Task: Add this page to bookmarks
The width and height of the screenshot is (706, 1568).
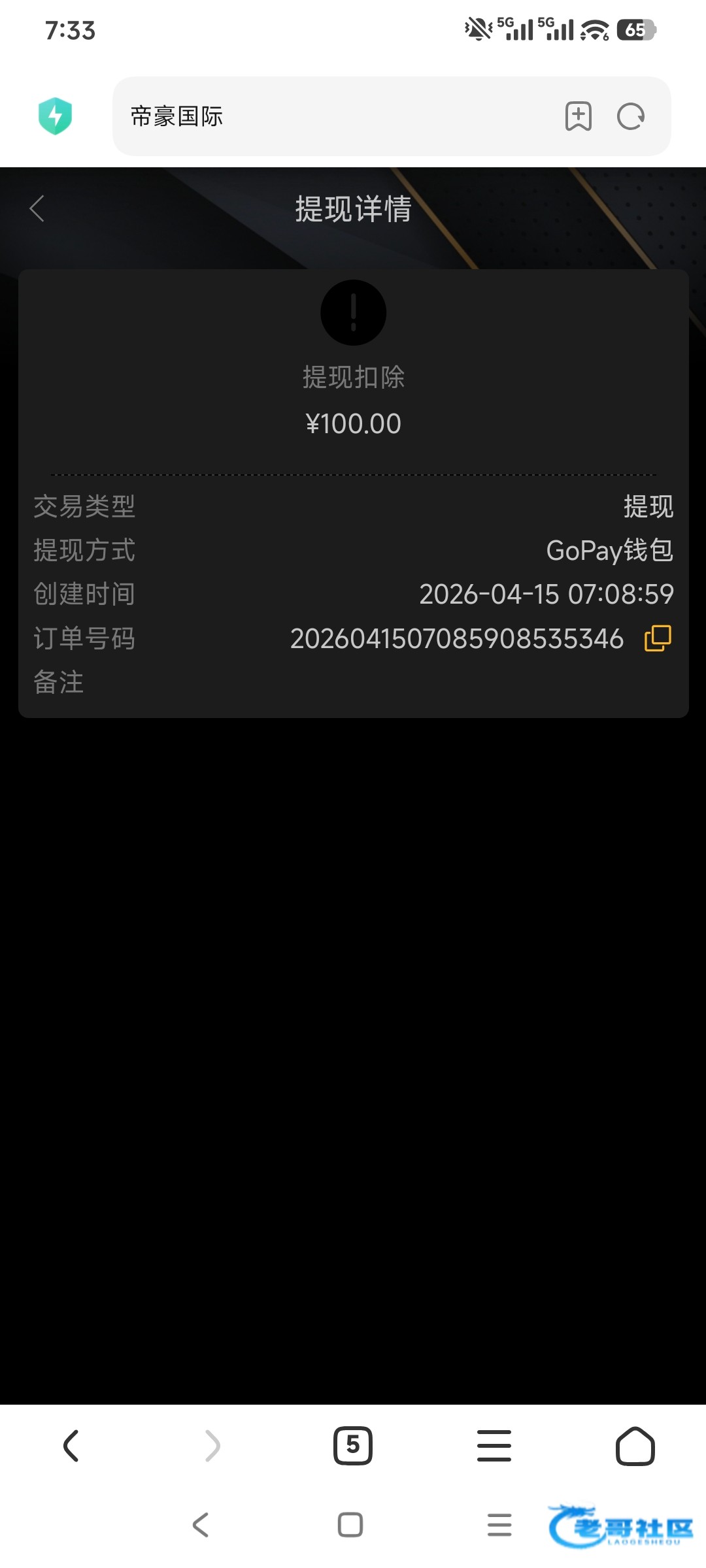Action: [578, 116]
